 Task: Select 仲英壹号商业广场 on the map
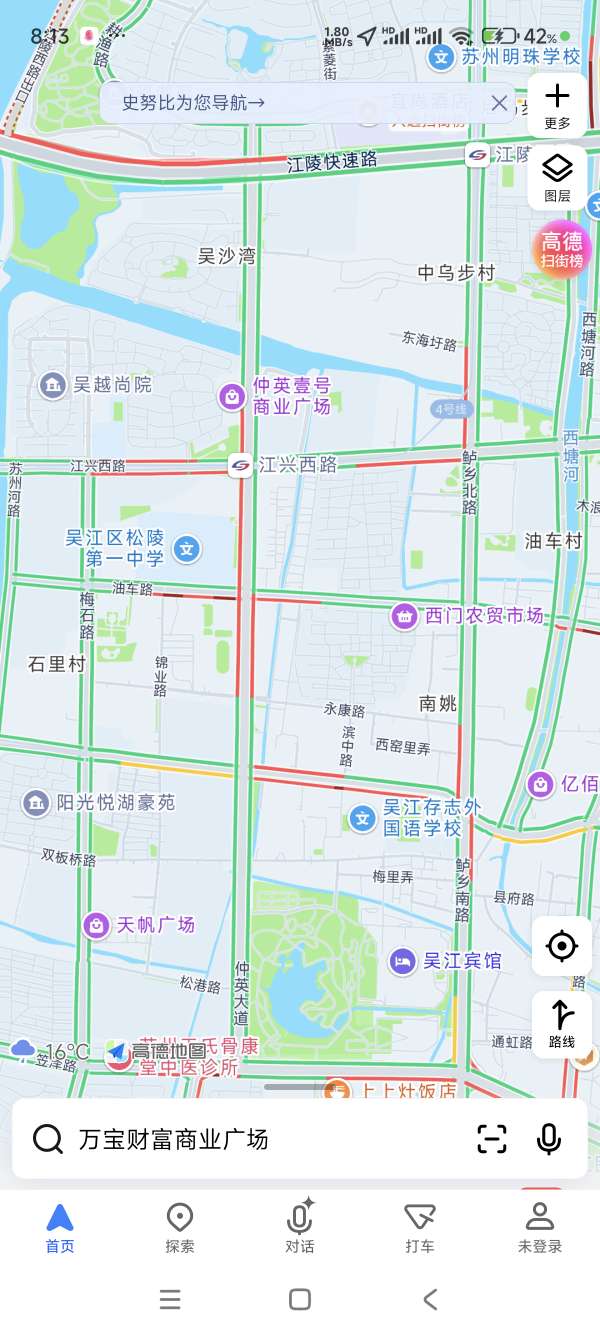point(232,397)
